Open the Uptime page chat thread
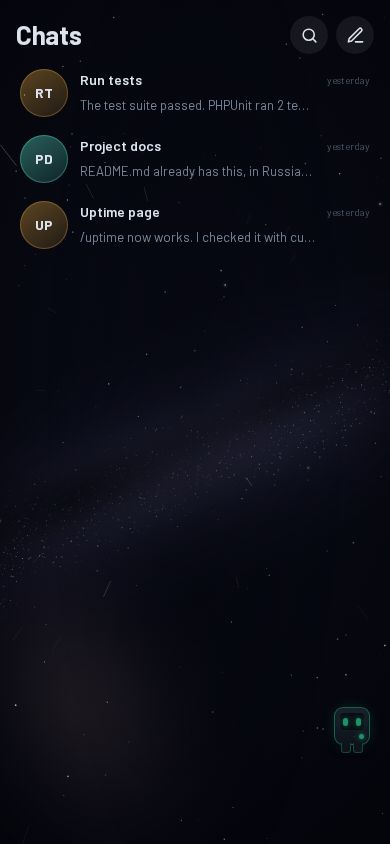 click(195, 225)
